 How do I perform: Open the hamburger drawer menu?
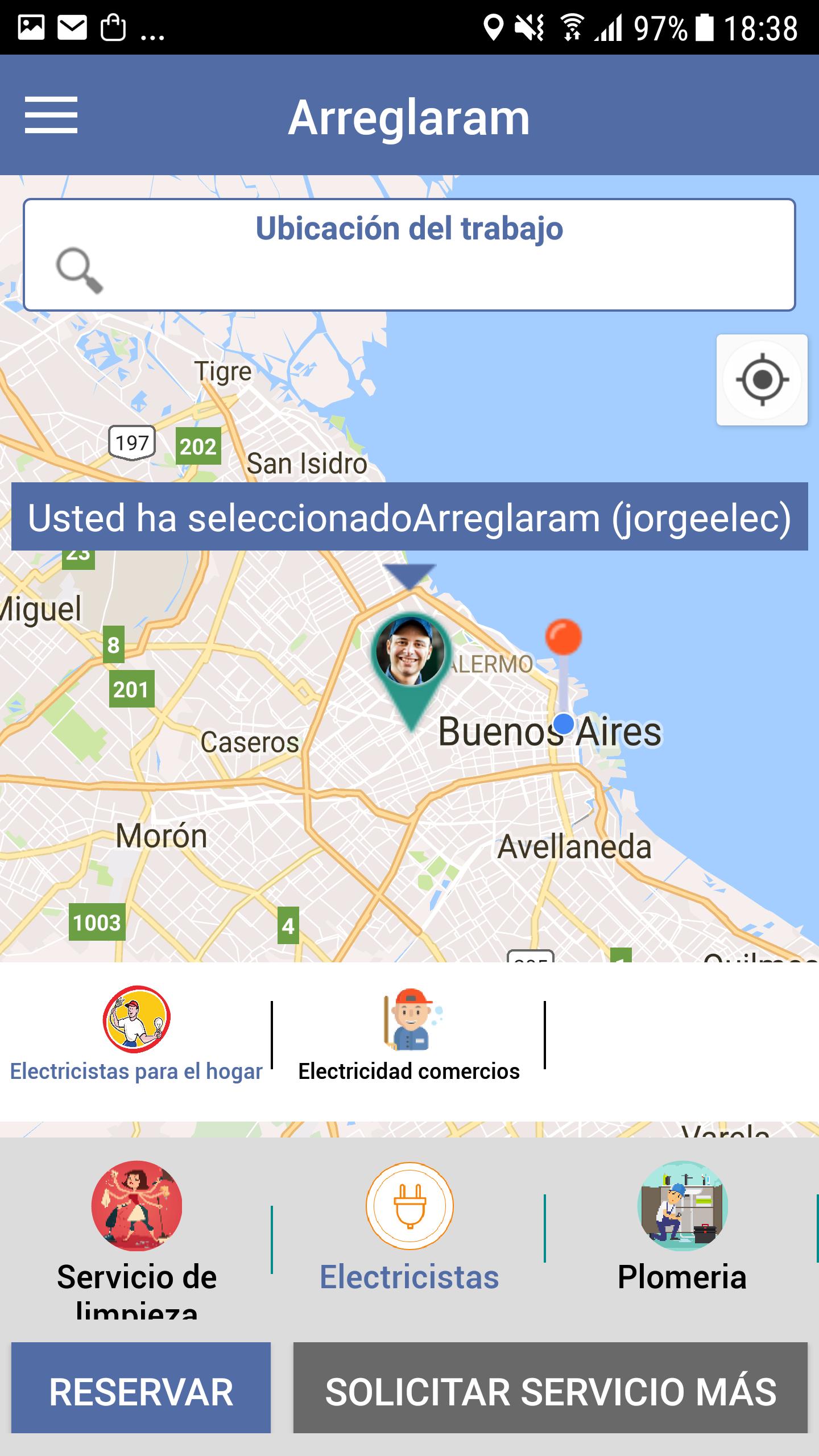pos(51,115)
